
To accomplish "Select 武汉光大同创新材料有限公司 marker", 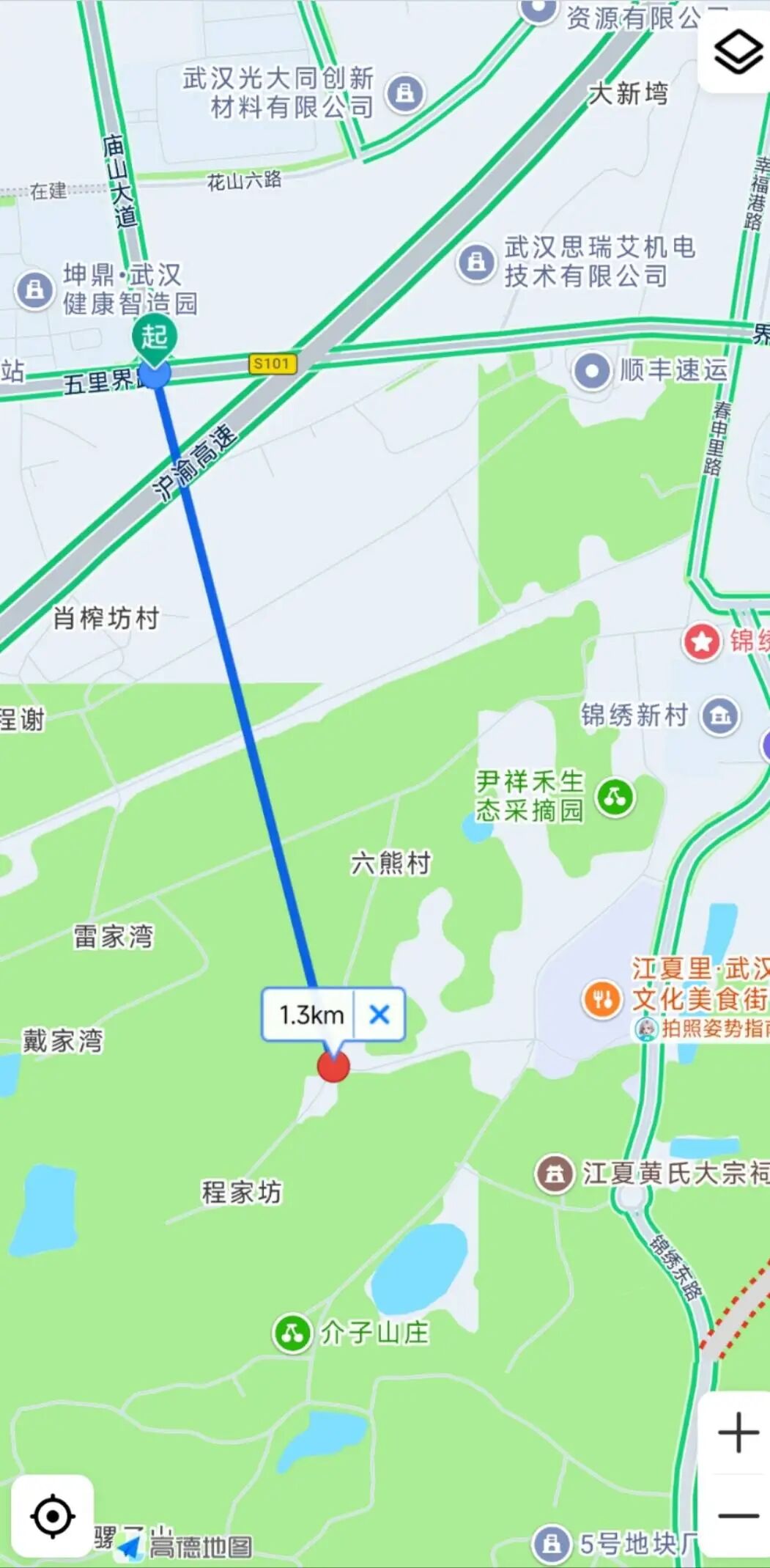I will click(x=405, y=93).
